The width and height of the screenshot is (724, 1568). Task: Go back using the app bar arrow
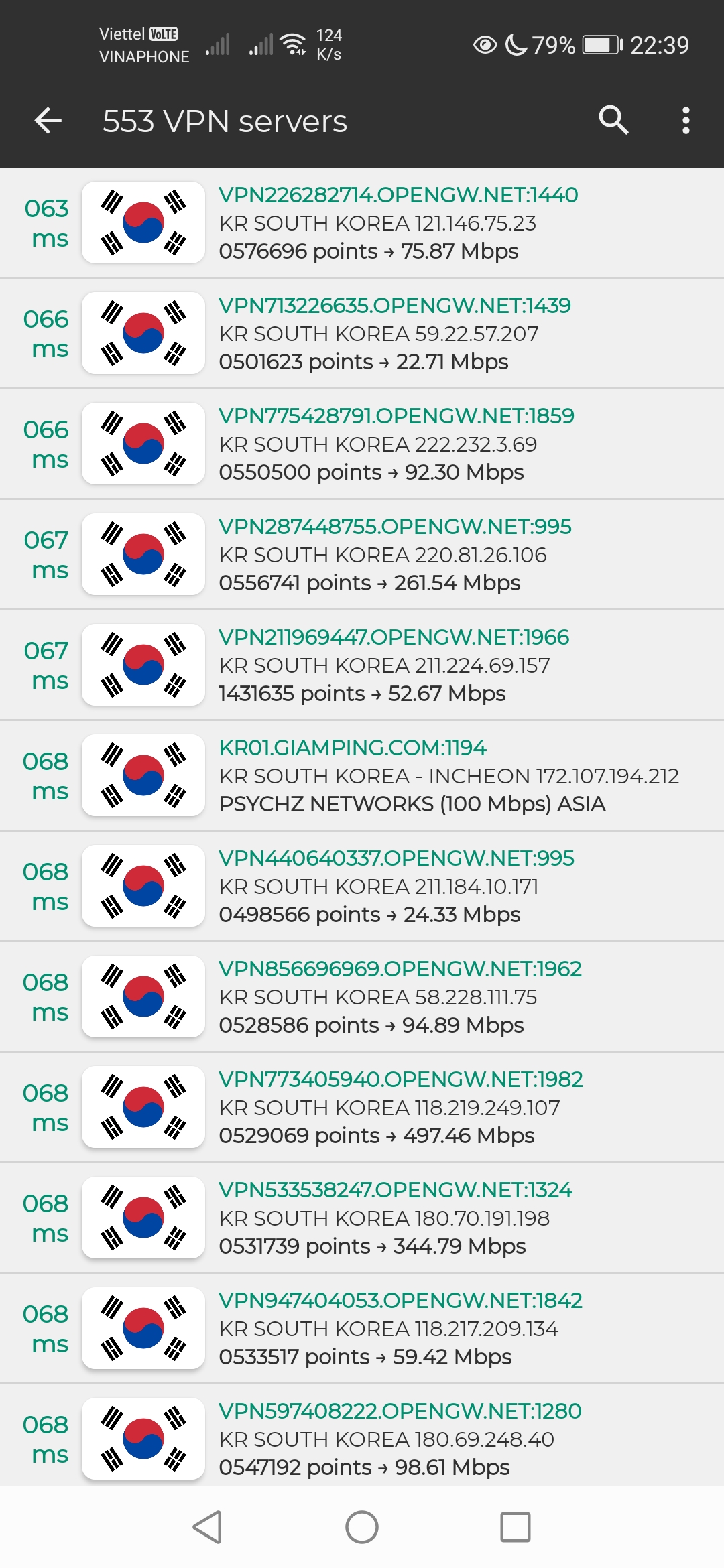pyautogui.click(x=48, y=121)
